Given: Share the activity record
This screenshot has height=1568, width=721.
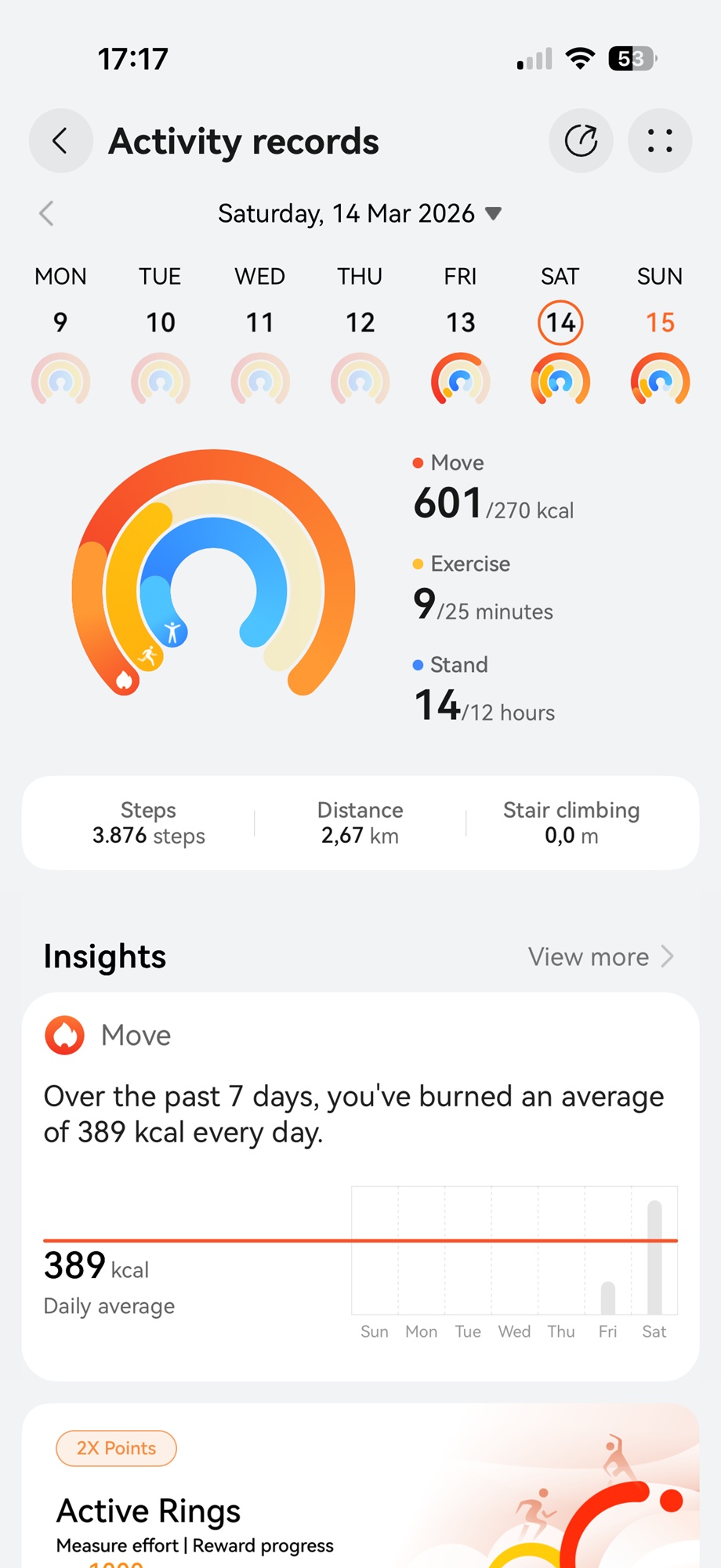Looking at the screenshot, I should pos(581,141).
